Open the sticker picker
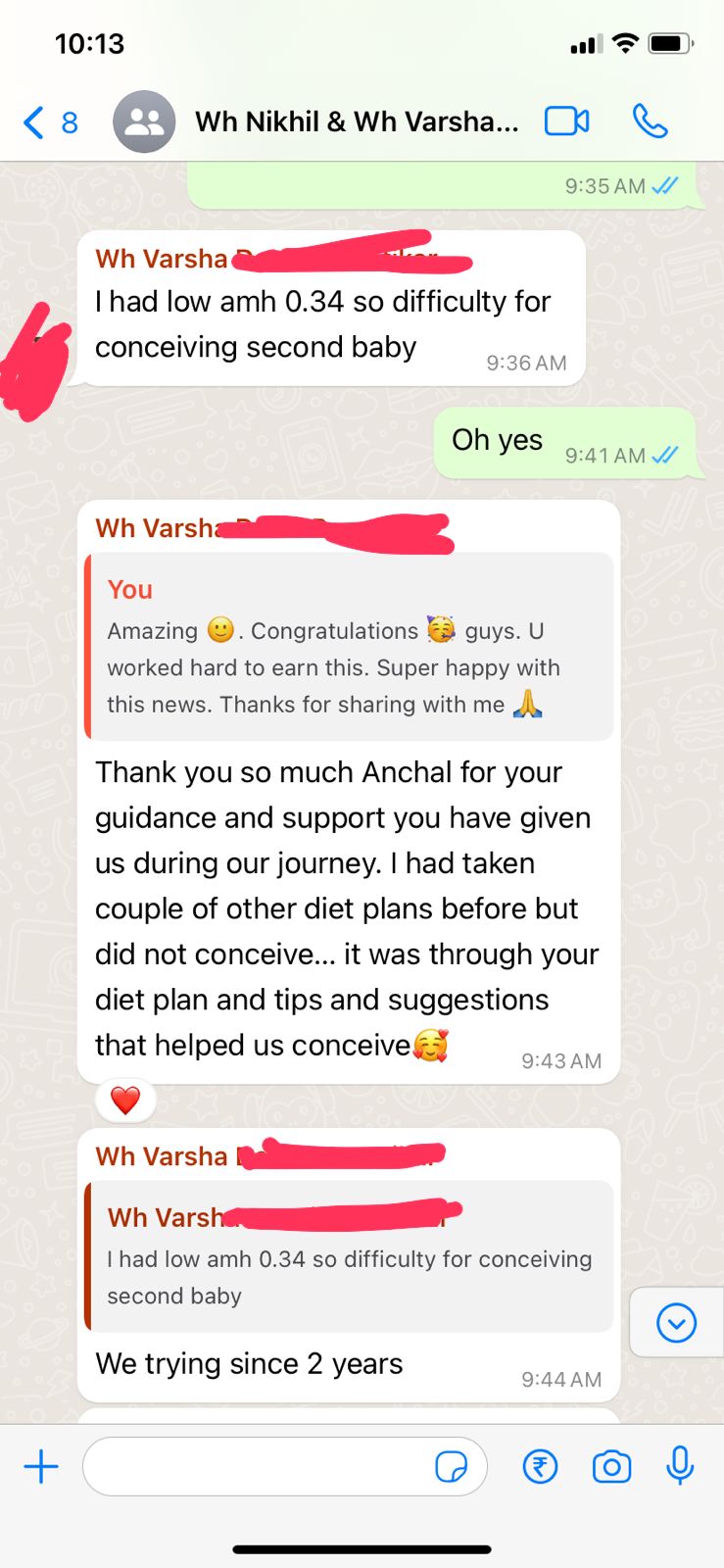Image resolution: width=724 pixels, height=1568 pixels. tap(451, 1467)
